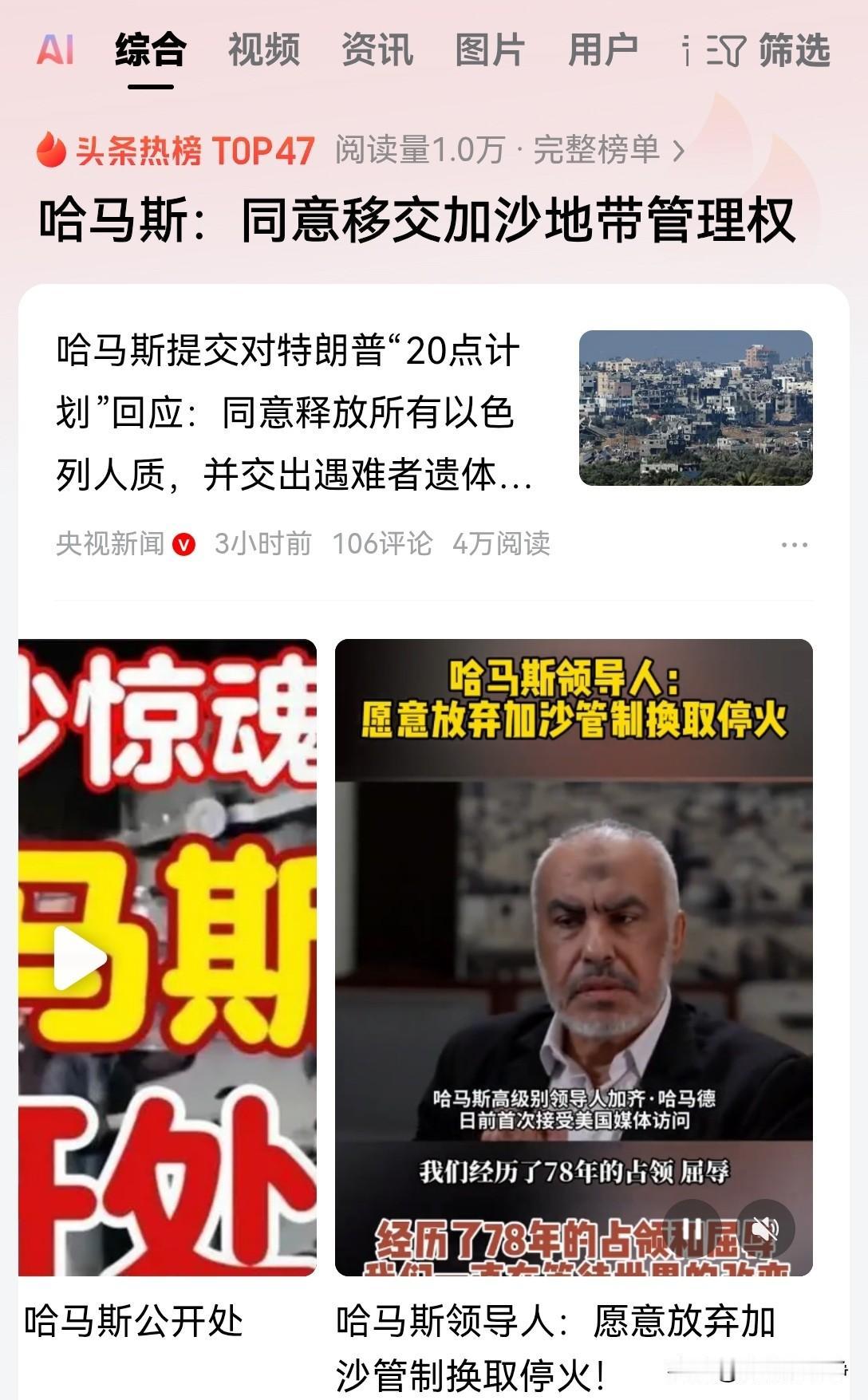Switch to the AI tab
The image size is (868, 1400).
[55, 50]
